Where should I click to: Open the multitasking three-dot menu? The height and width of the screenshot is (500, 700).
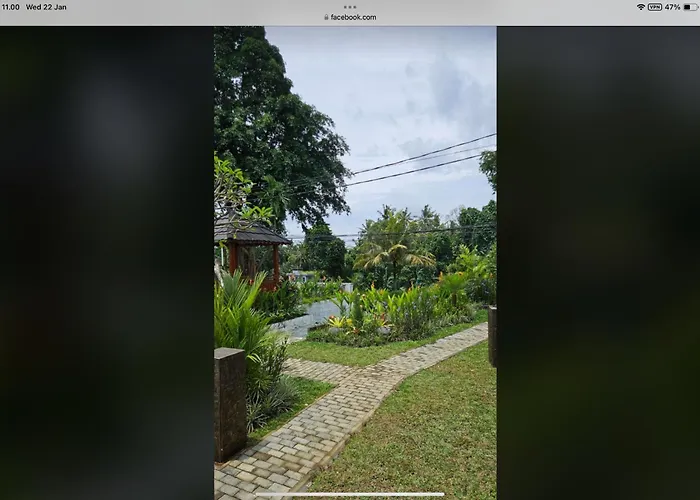350,6
